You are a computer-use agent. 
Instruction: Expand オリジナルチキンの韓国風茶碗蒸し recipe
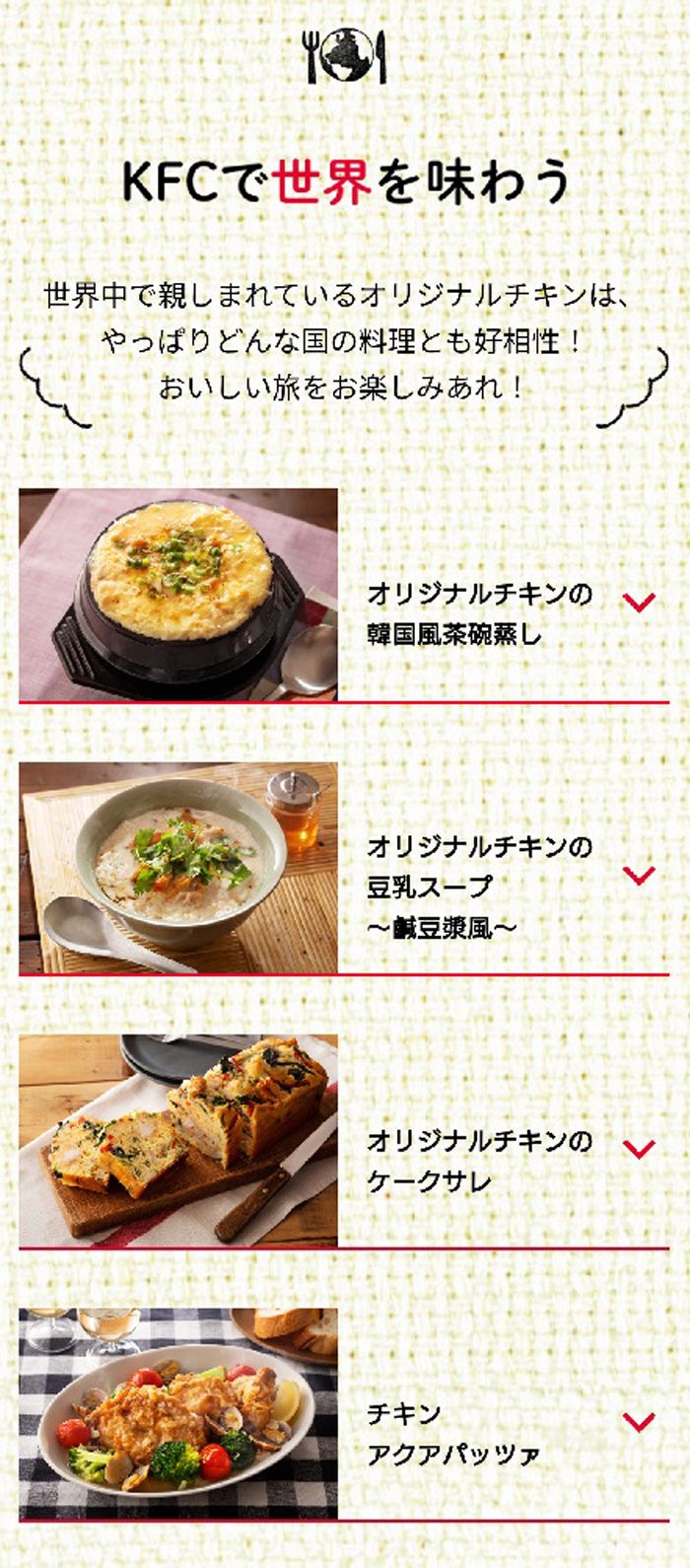click(x=640, y=602)
